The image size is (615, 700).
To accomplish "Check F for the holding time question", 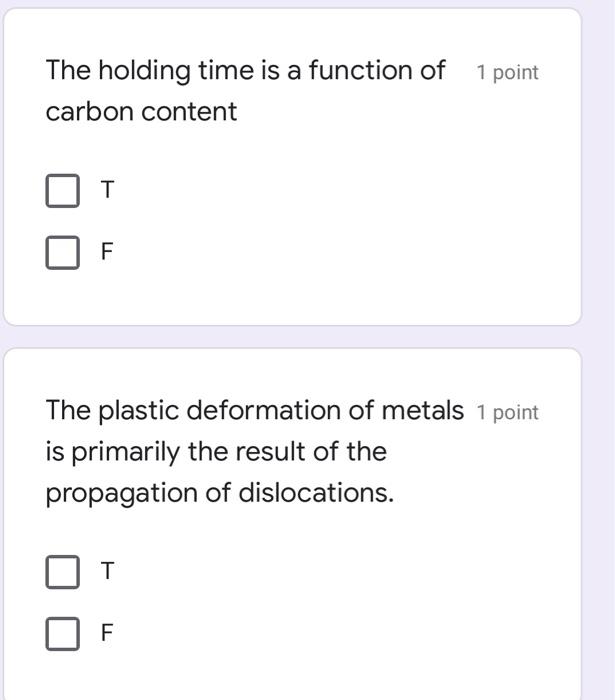I will [62, 253].
